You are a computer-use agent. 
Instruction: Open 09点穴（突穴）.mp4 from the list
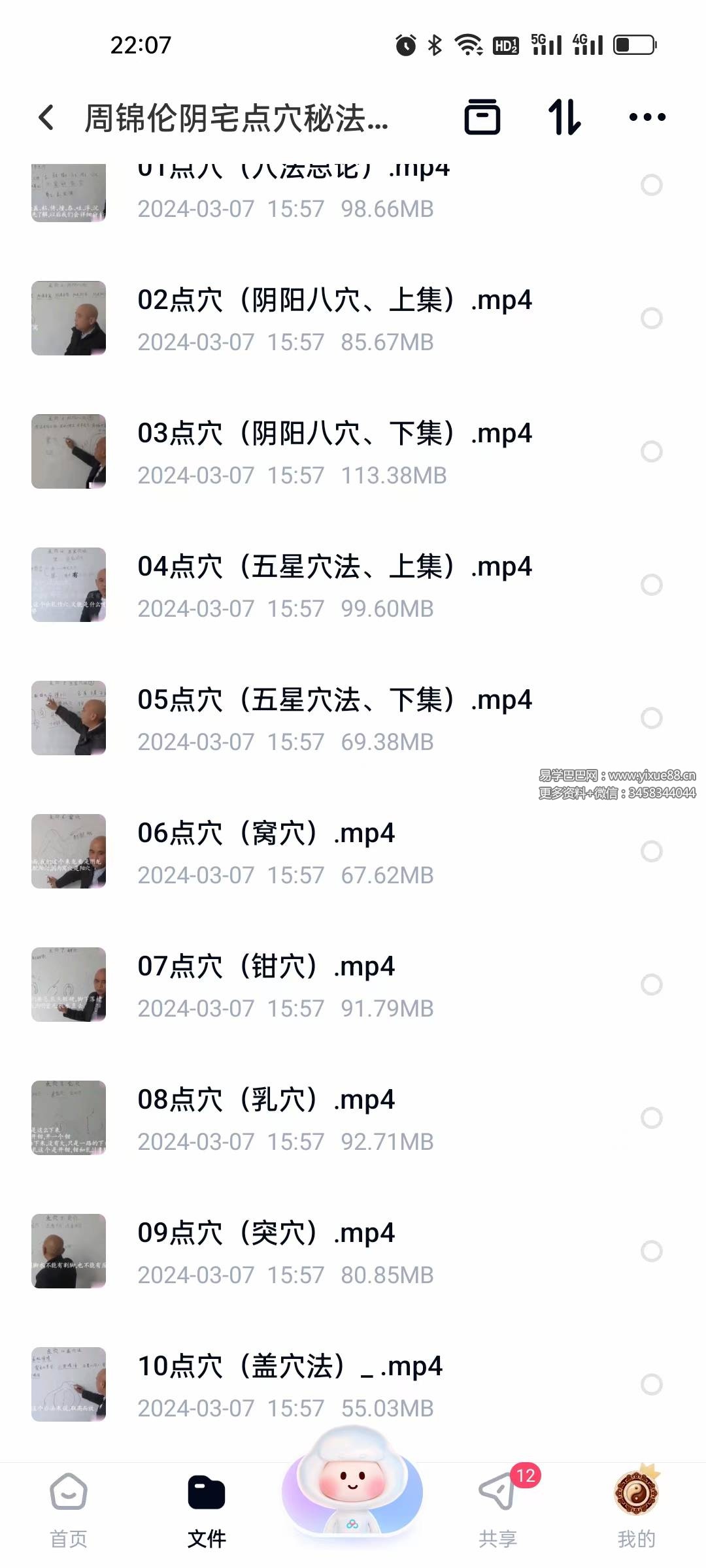(266, 1233)
